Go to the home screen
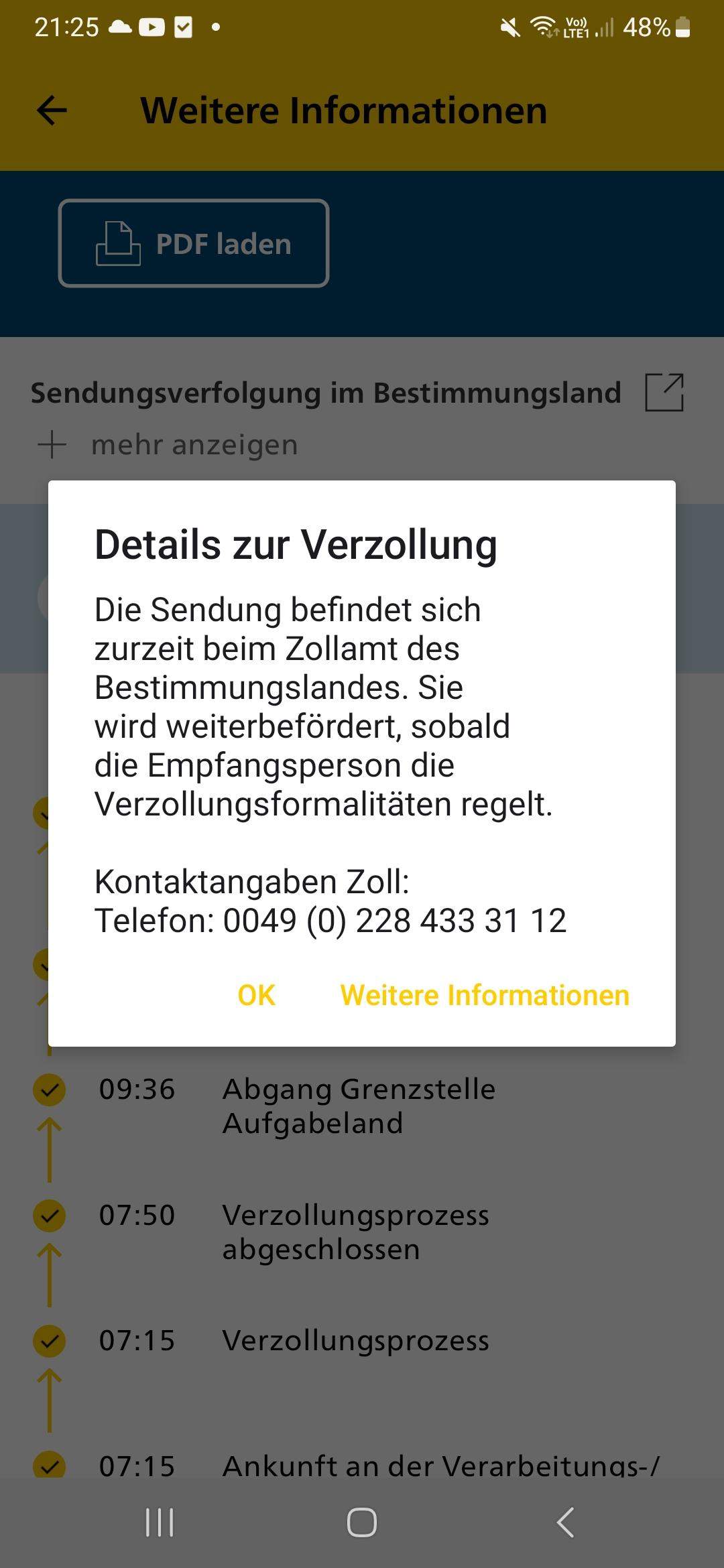724x1568 pixels. [361, 1522]
